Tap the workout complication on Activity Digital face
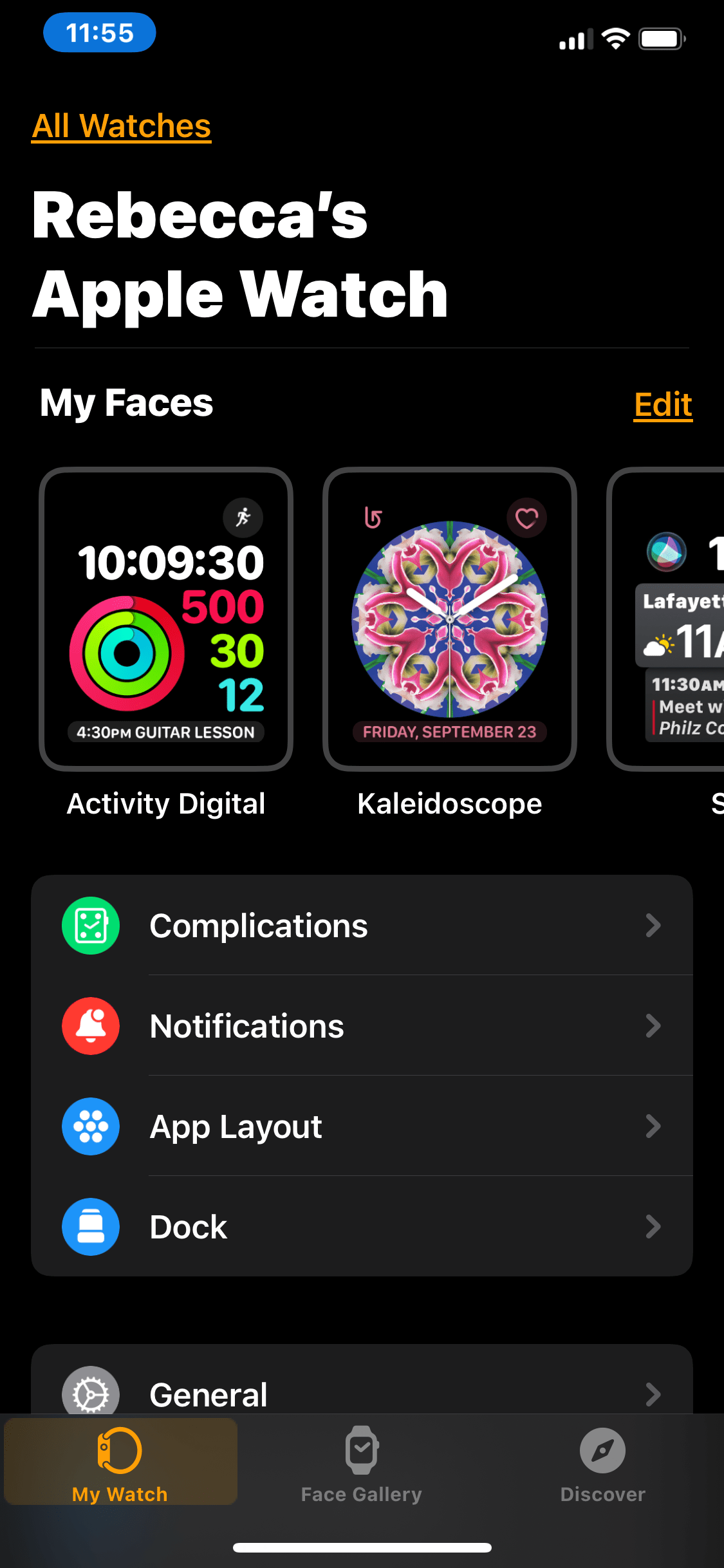 [243, 518]
